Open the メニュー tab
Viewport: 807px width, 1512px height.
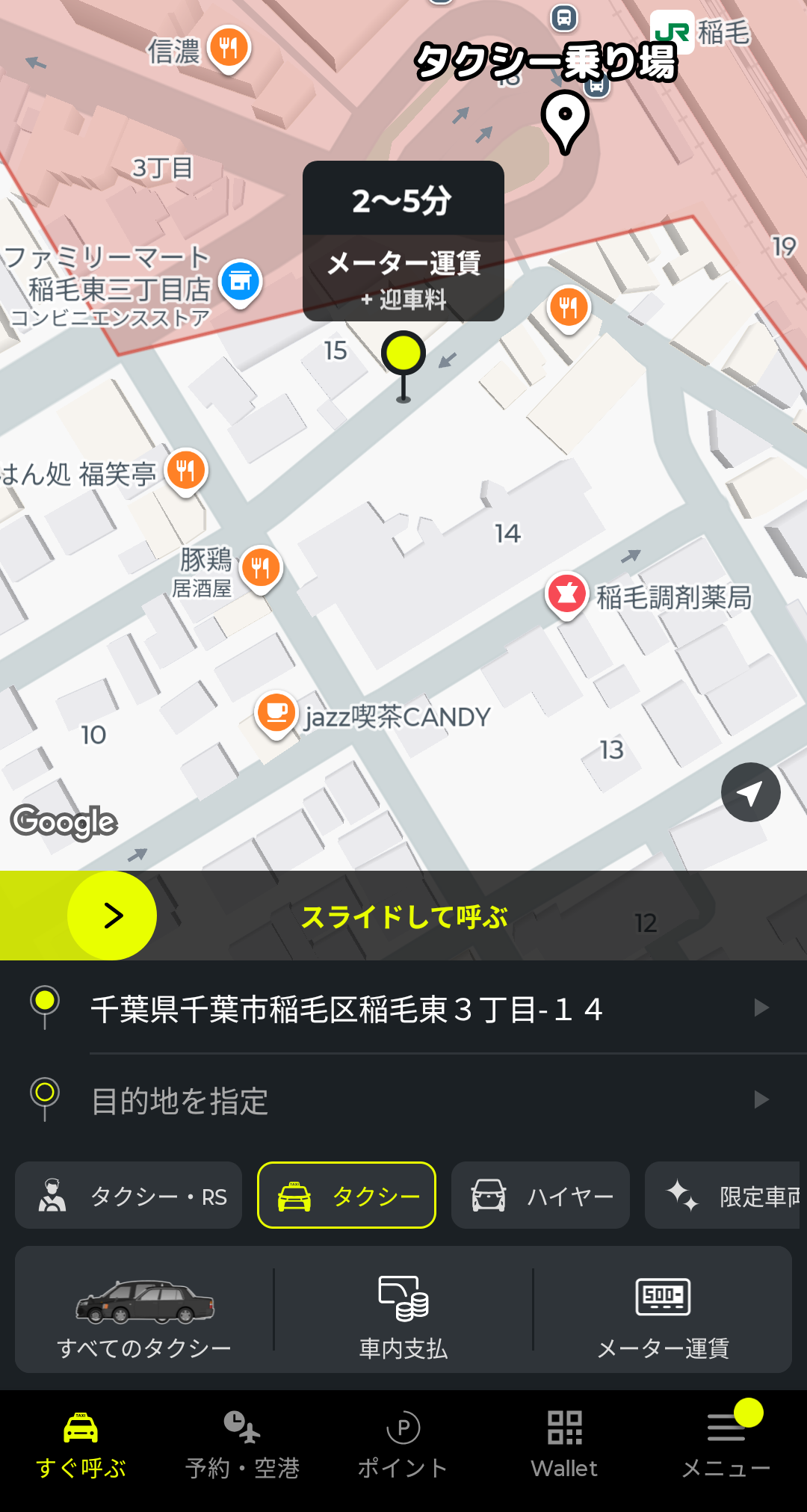tap(726, 1446)
